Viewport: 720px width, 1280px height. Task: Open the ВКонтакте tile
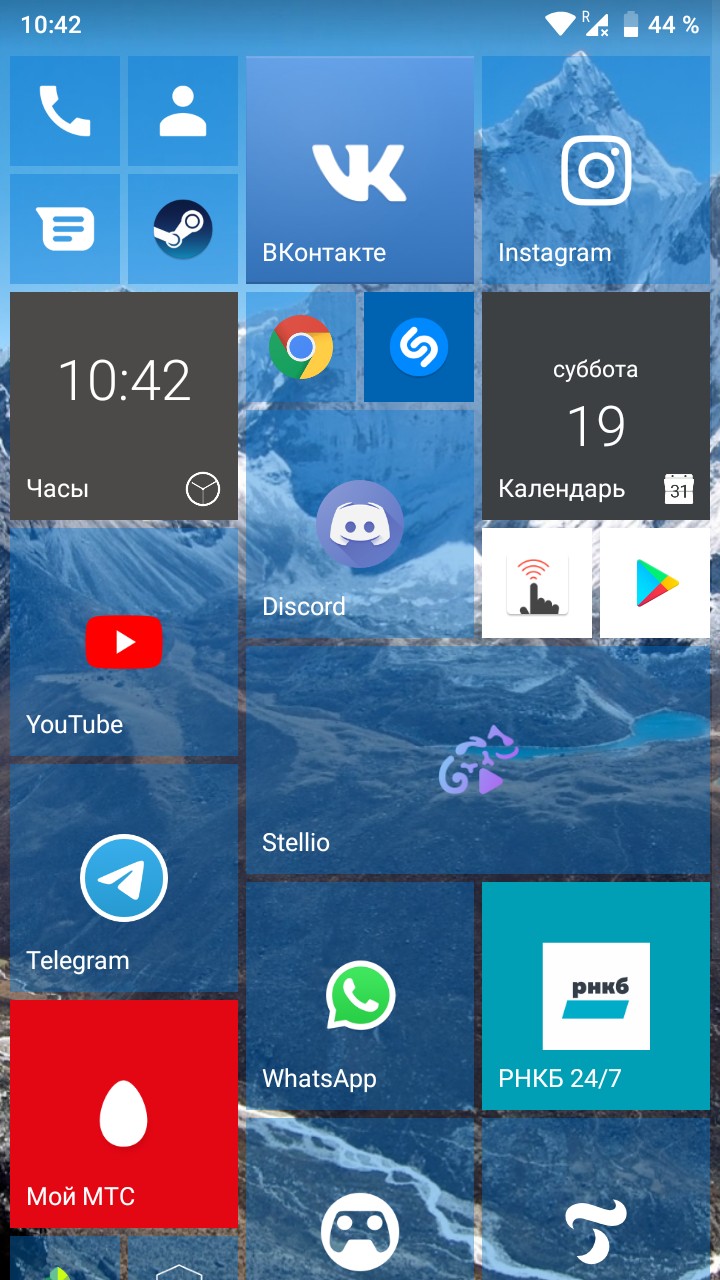coord(360,170)
